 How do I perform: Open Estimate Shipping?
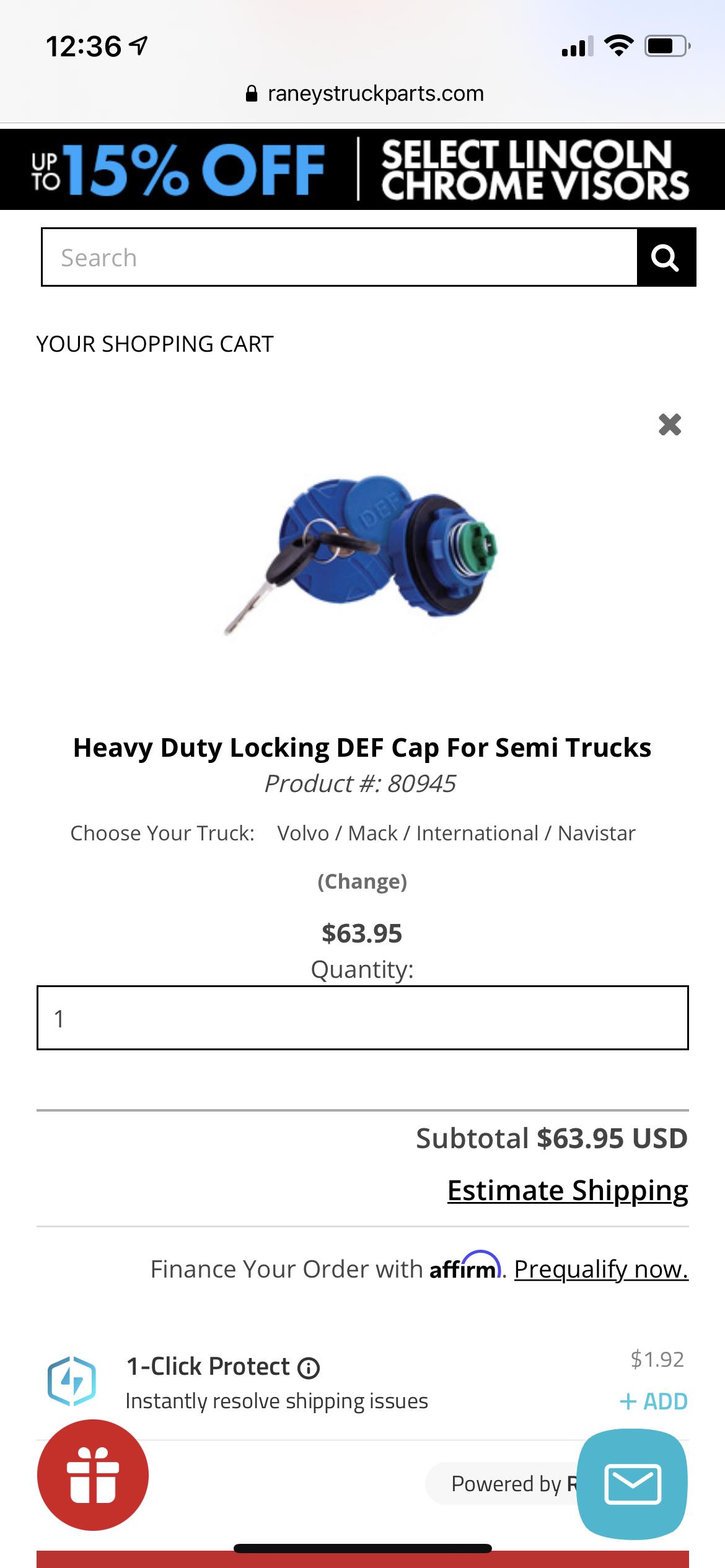[567, 1190]
